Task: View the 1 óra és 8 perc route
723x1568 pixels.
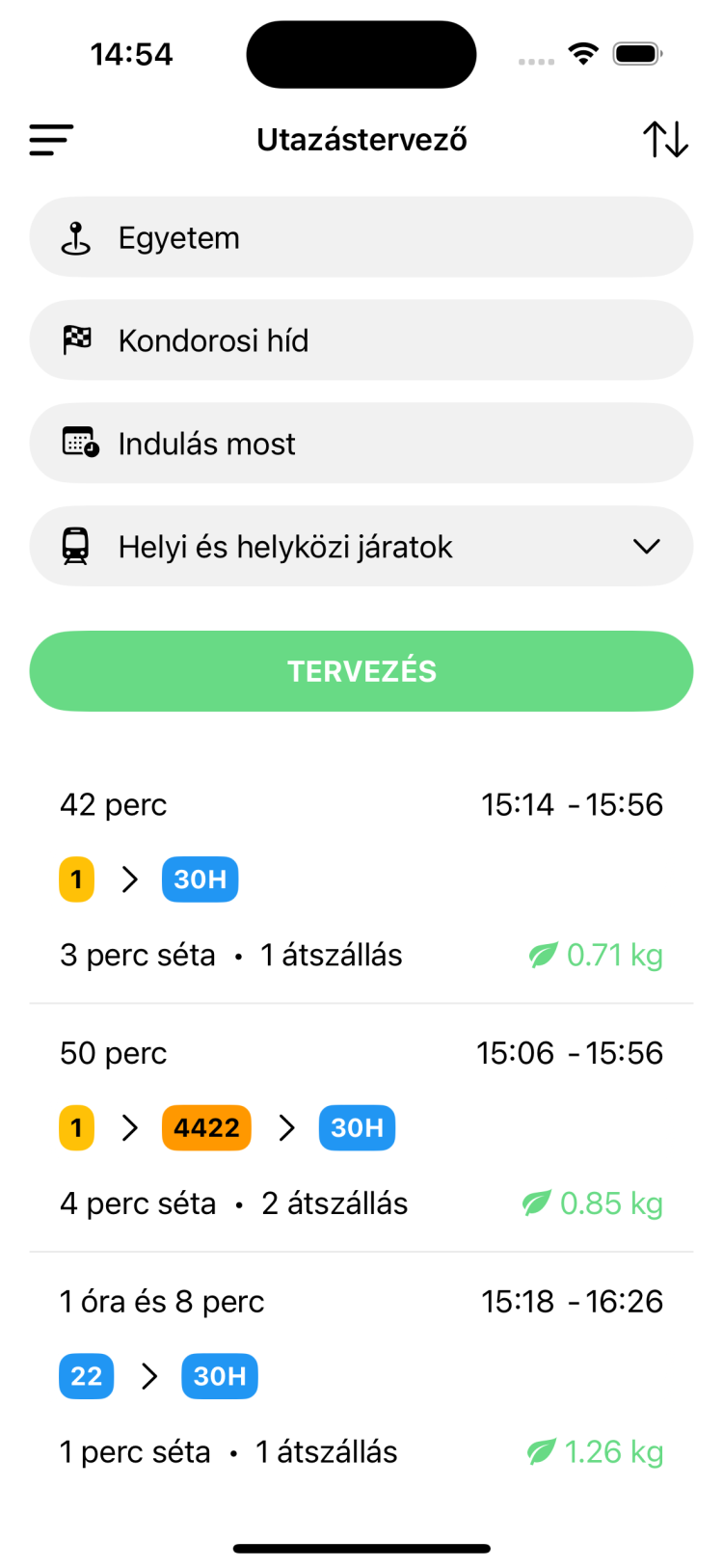Action: pyautogui.click(x=361, y=1376)
